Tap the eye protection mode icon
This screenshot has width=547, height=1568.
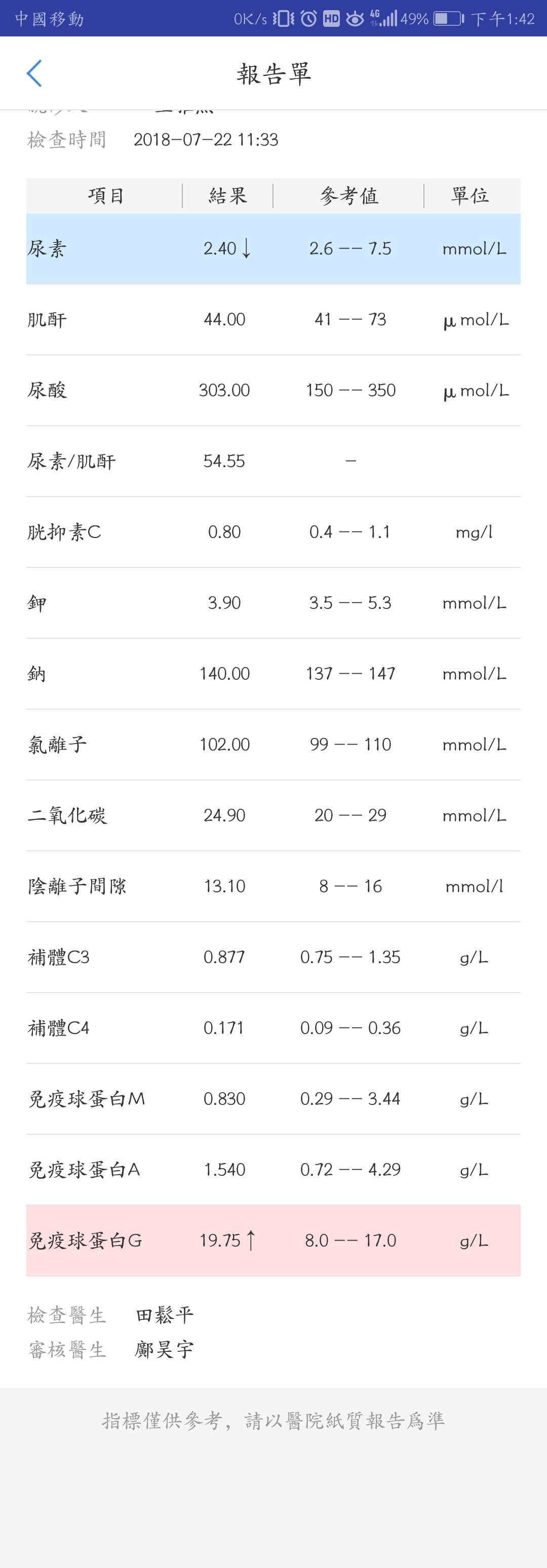pos(355,19)
